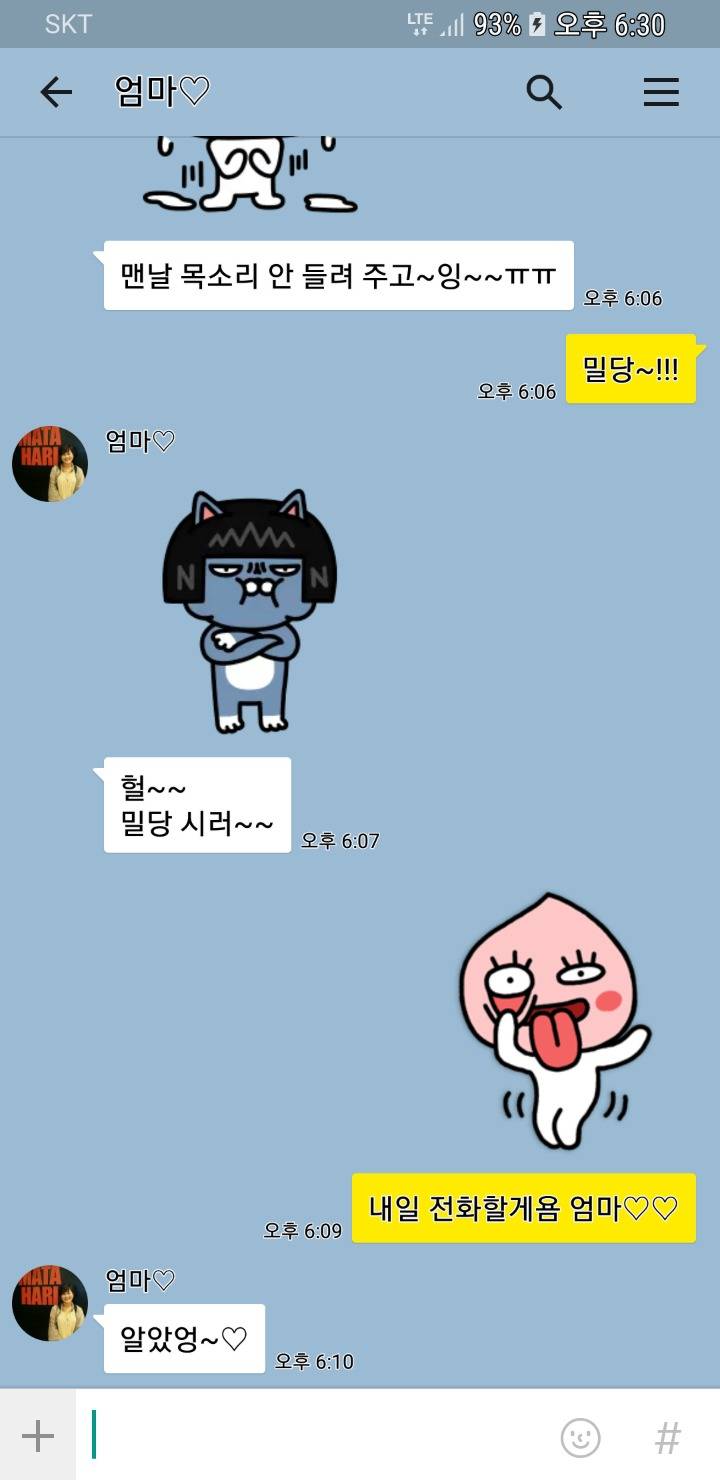Open 엄마♡ profile by tapping her photo
The image size is (720, 1480).
pyautogui.click(x=48, y=463)
